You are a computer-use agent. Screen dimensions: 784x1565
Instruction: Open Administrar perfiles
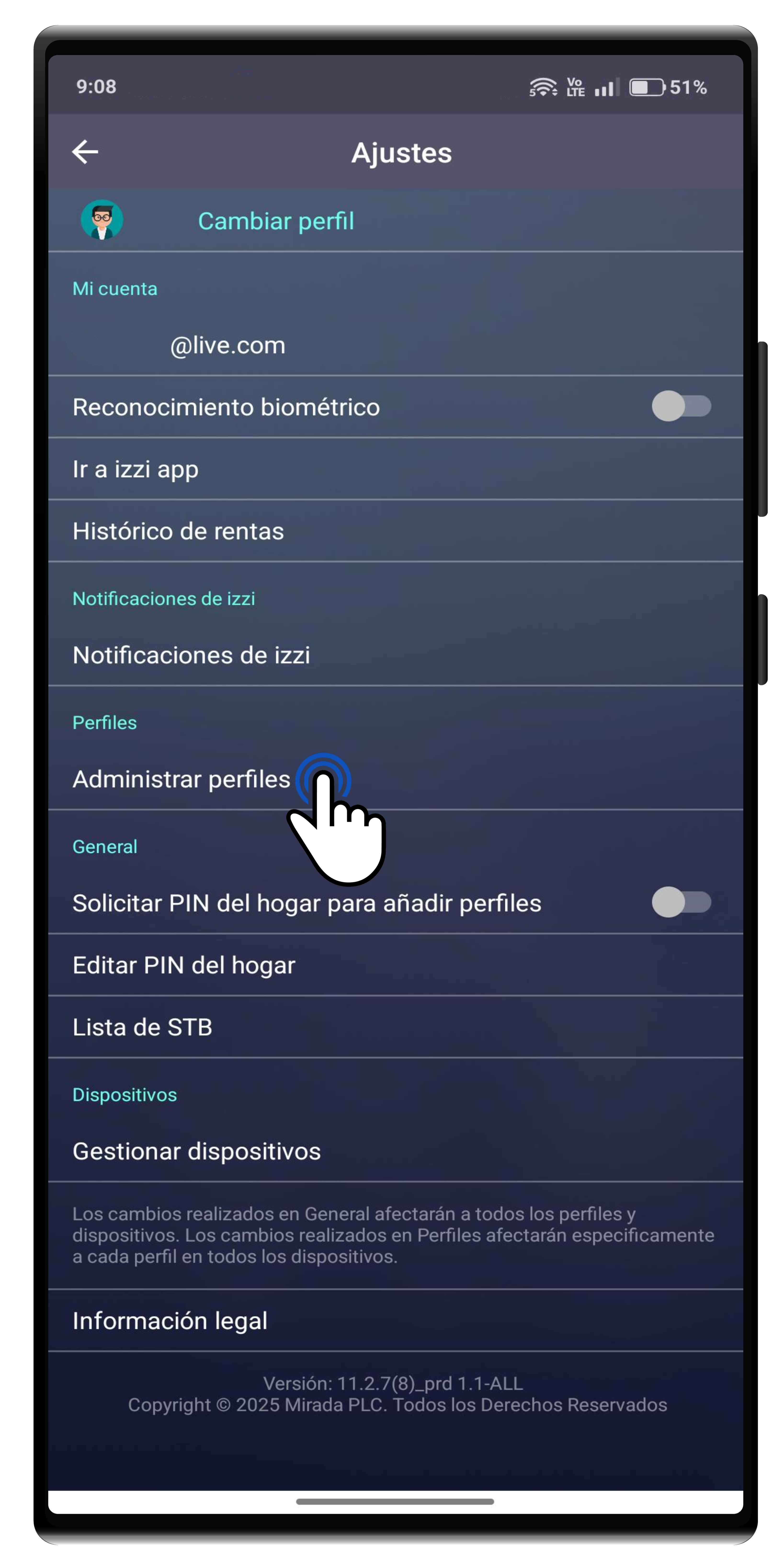395,779
